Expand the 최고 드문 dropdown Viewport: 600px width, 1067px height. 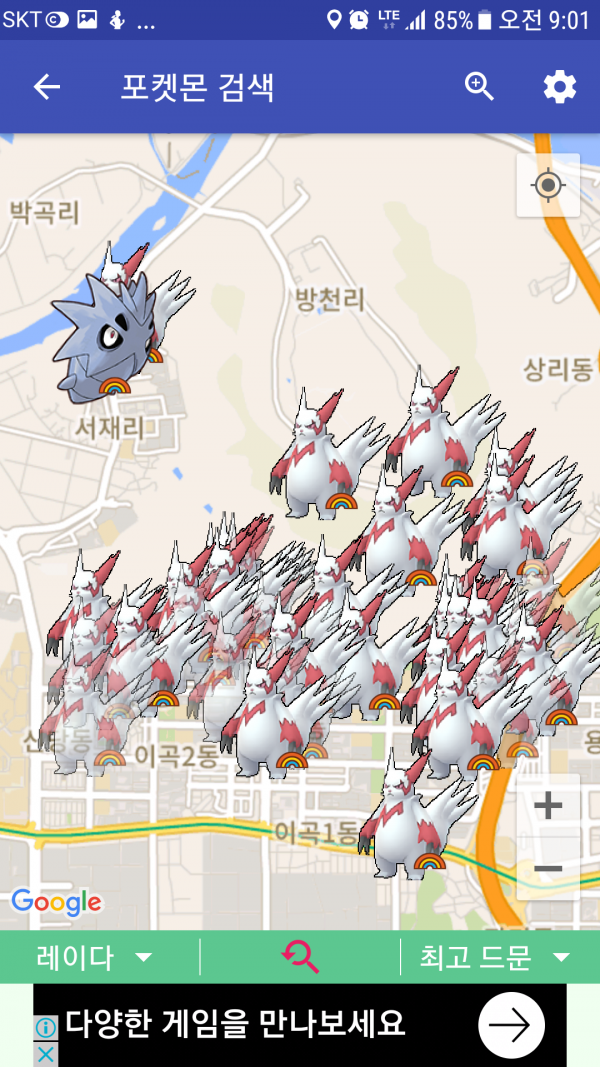tap(495, 958)
